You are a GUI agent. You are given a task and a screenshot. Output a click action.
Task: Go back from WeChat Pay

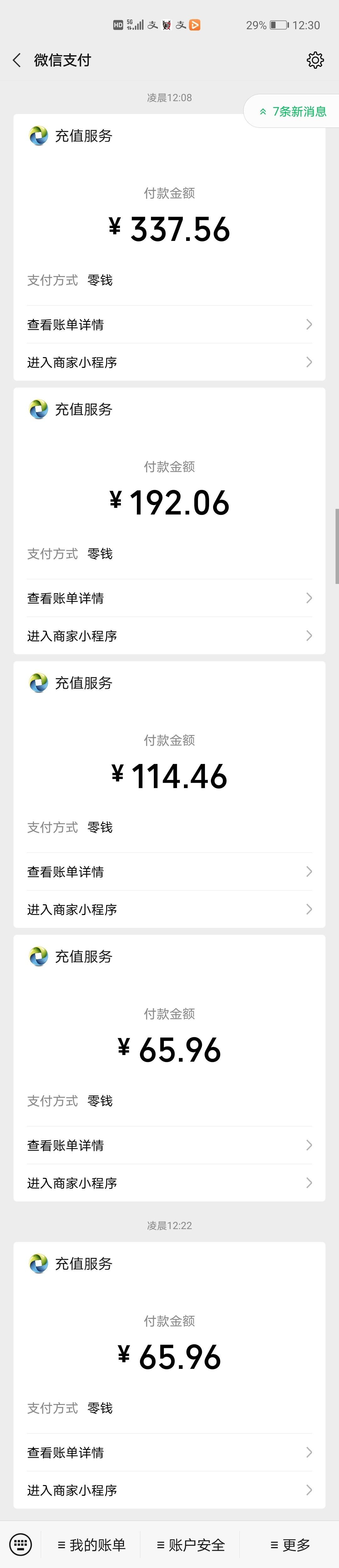click(17, 60)
